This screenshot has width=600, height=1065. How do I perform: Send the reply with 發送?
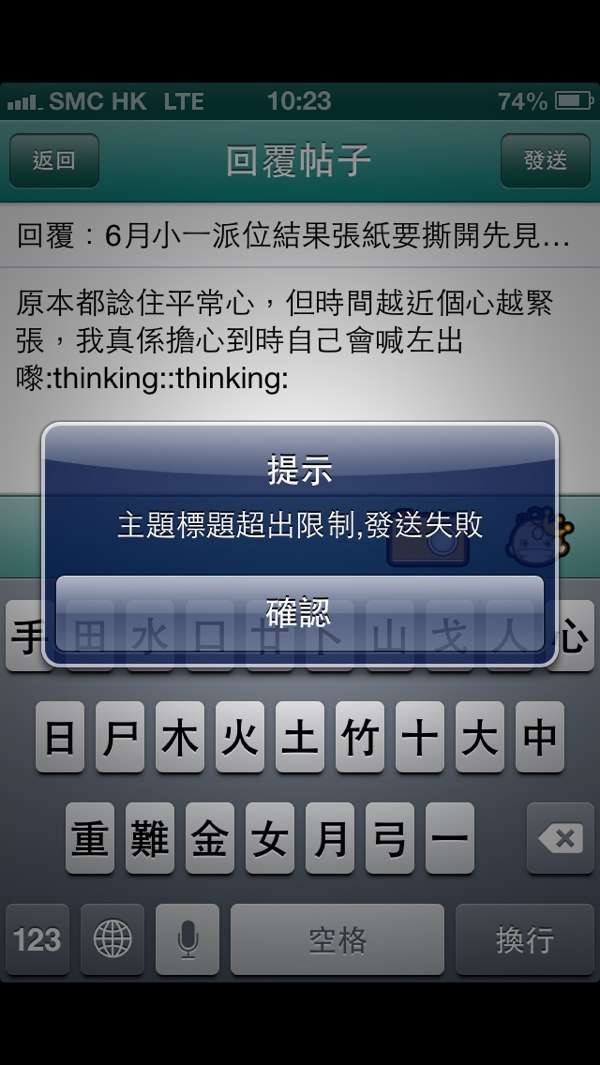tap(545, 161)
